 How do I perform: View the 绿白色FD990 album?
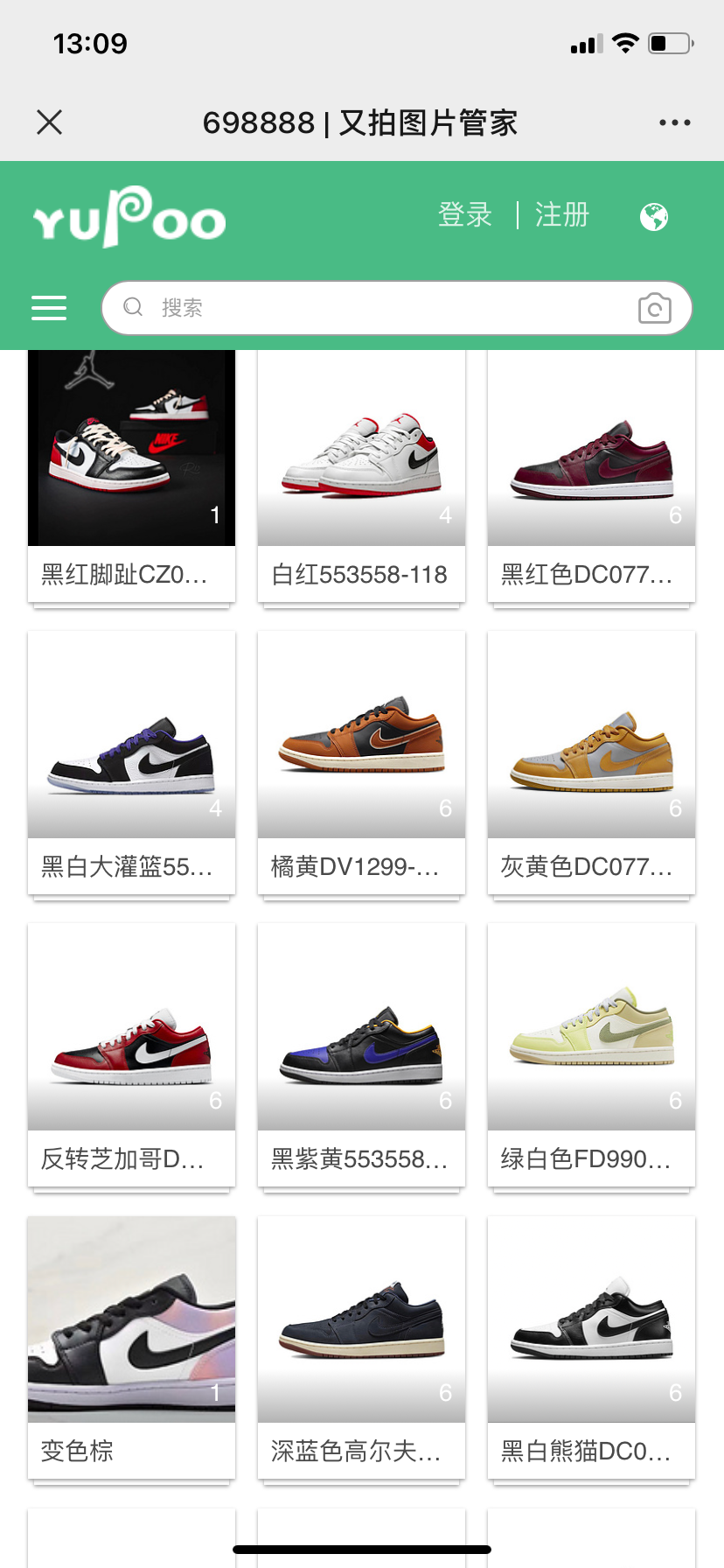click(x=591, y=1054)
